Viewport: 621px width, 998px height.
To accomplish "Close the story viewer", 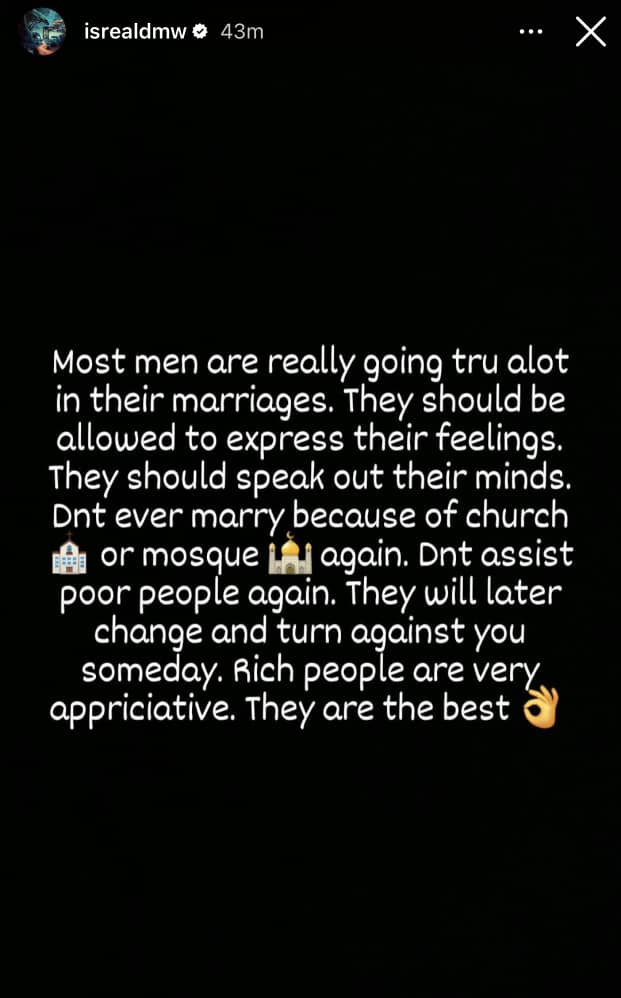I will tap(590, 32).
